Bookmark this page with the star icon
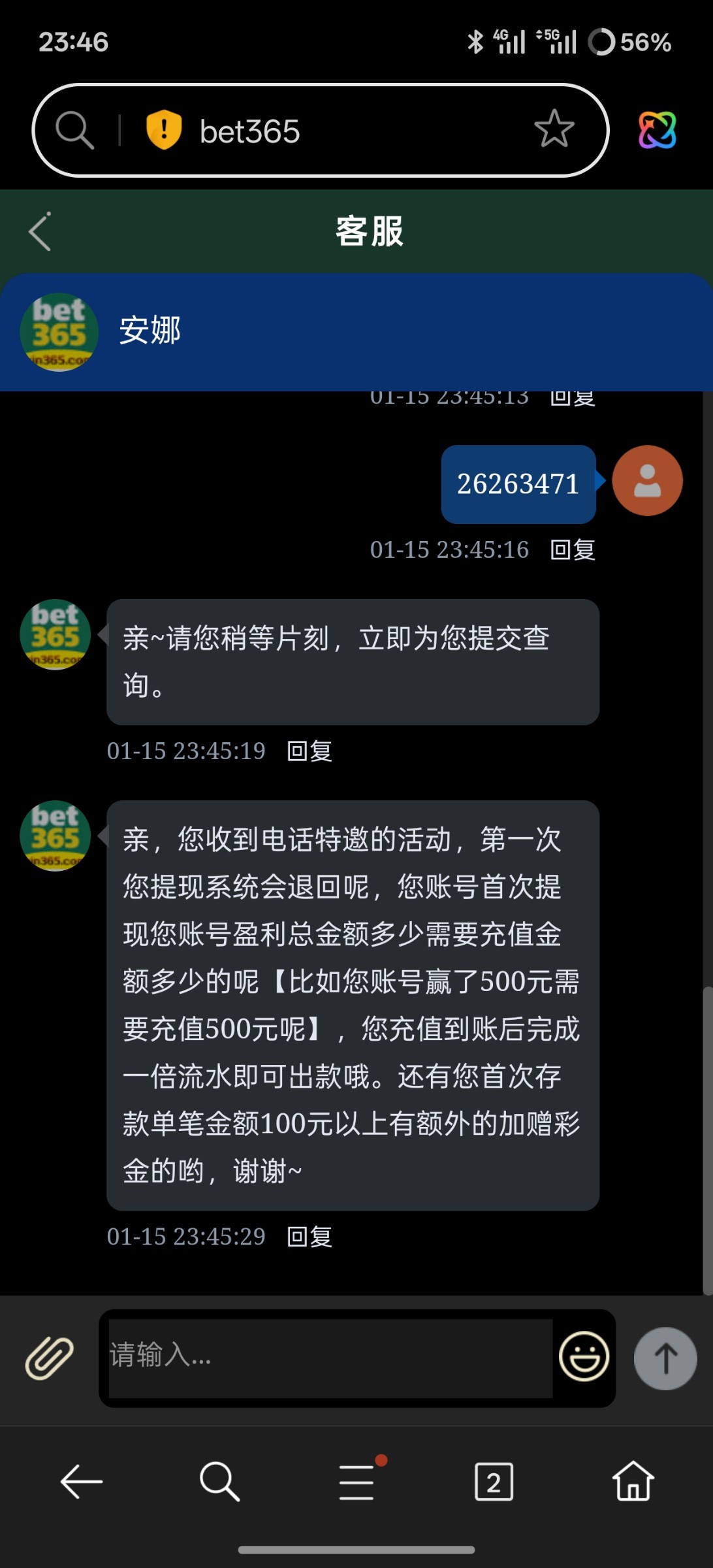 pyautogui.click(x=554, y=129)
